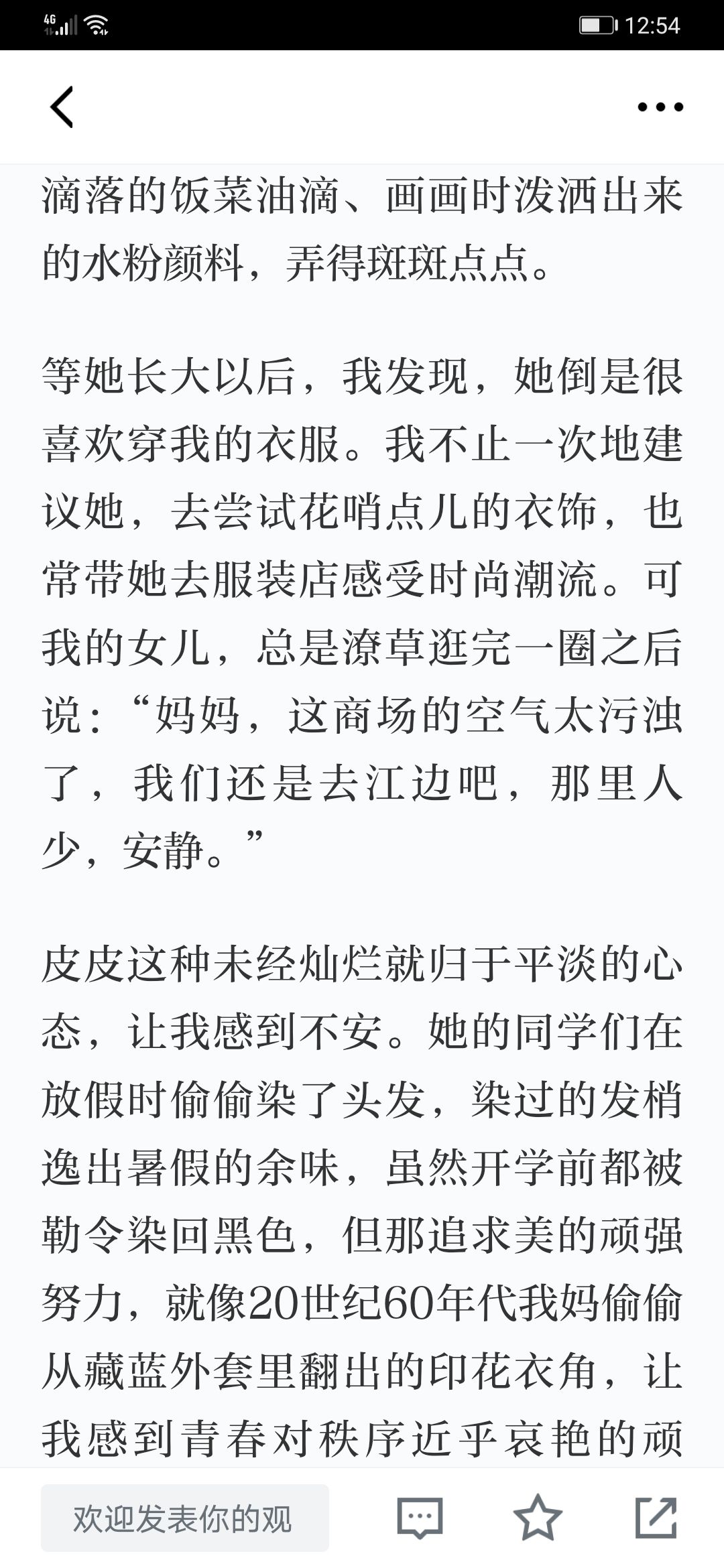Go back using the top-left arrow
Image resolution: width=724 pixels, height=1568 pixels.
[62, 107]
